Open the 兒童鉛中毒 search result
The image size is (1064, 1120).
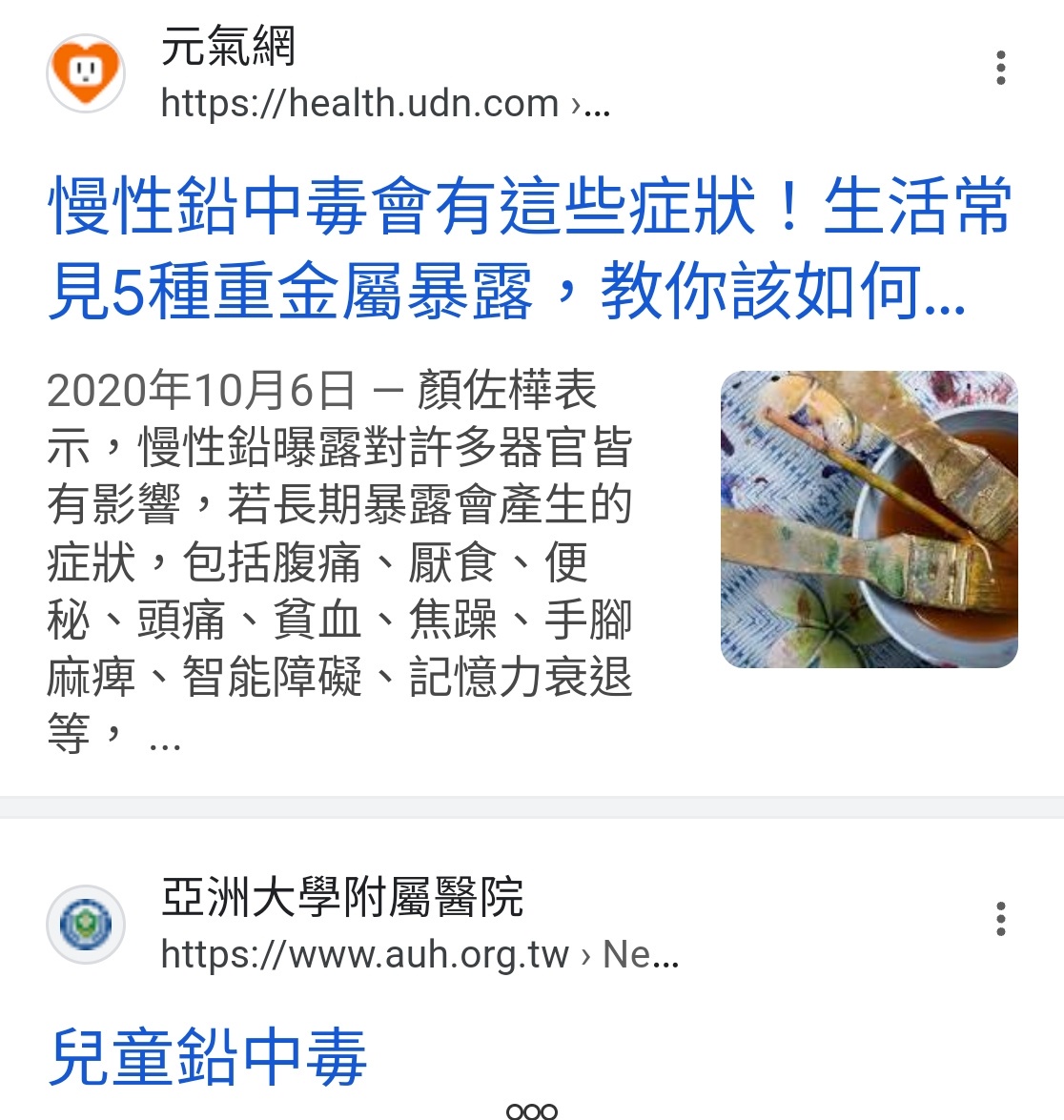208,1056
